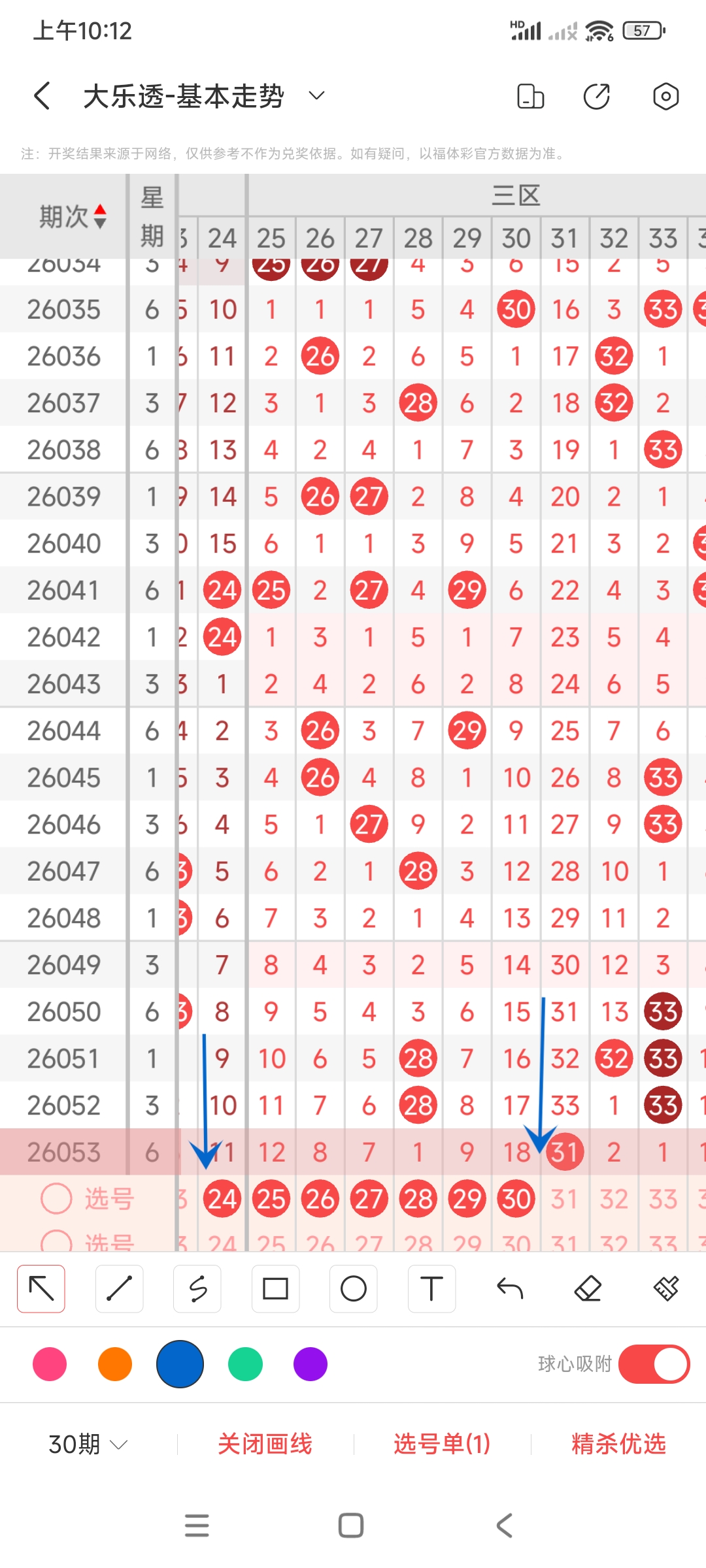706x1568 pixels.
Task: Select the straight line drawing tool
Action: (x=119, y=1288)
